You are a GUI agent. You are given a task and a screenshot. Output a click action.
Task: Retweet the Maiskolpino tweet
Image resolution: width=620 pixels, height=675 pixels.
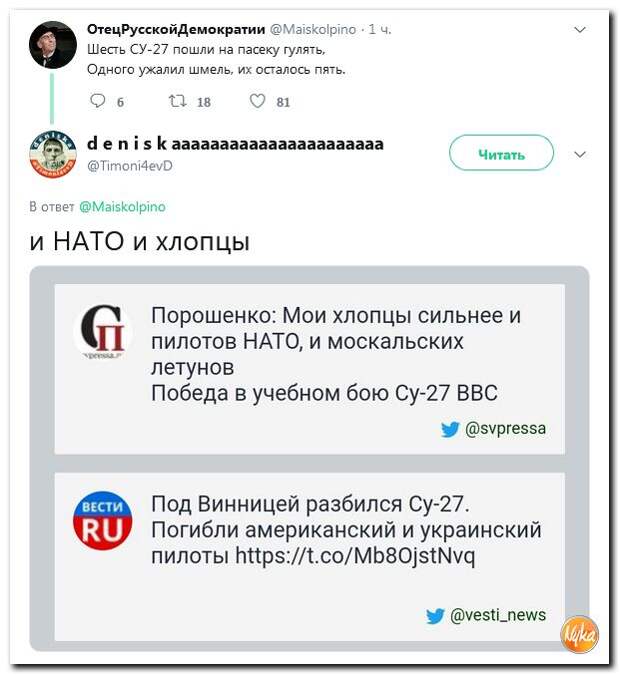click(x=178, y=100)
